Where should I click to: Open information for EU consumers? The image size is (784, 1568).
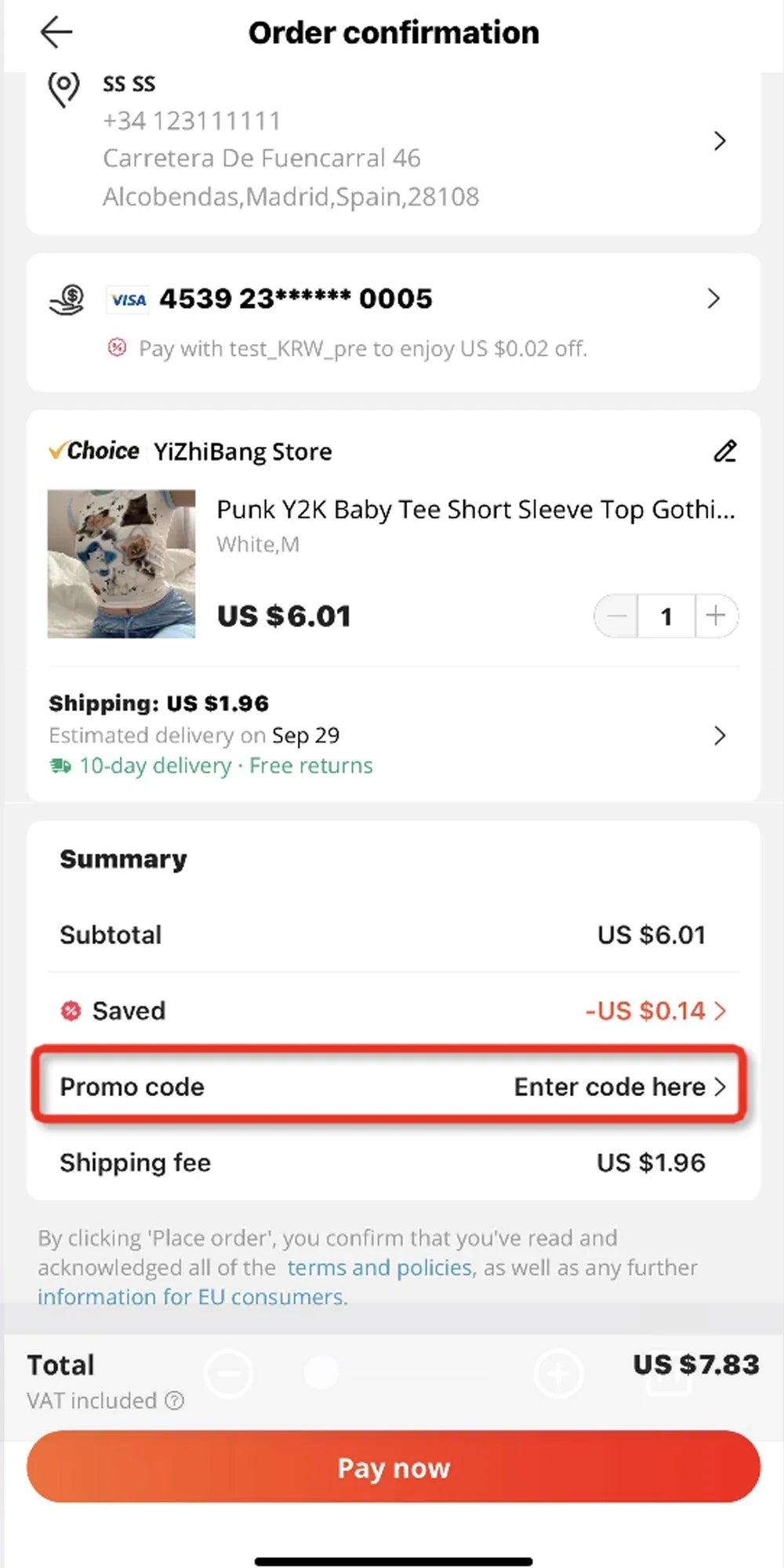(191, 1297)
